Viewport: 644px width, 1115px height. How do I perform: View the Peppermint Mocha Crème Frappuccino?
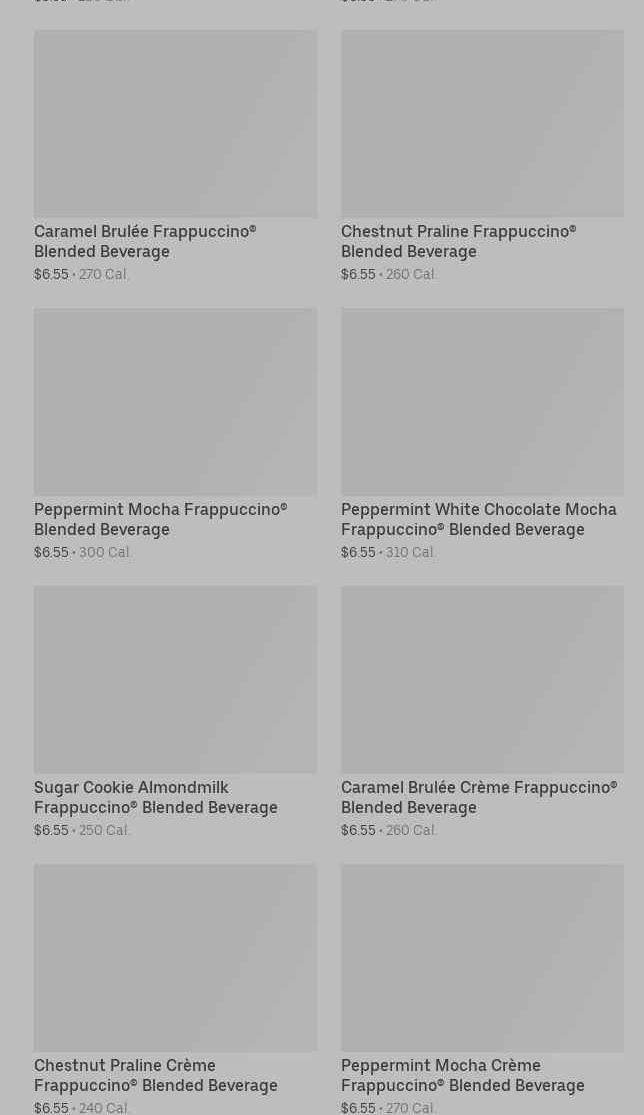point(482,990)
